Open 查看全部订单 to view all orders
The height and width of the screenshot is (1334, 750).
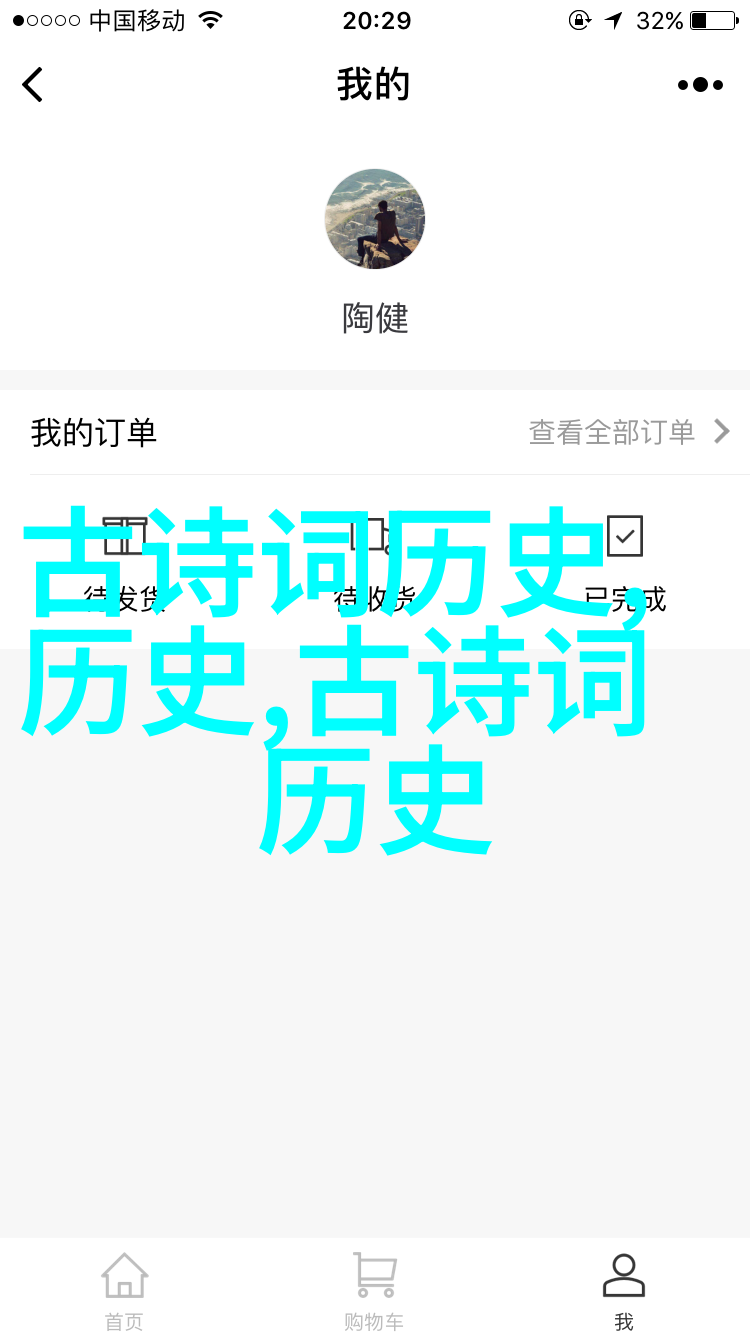tap(628, 432)
